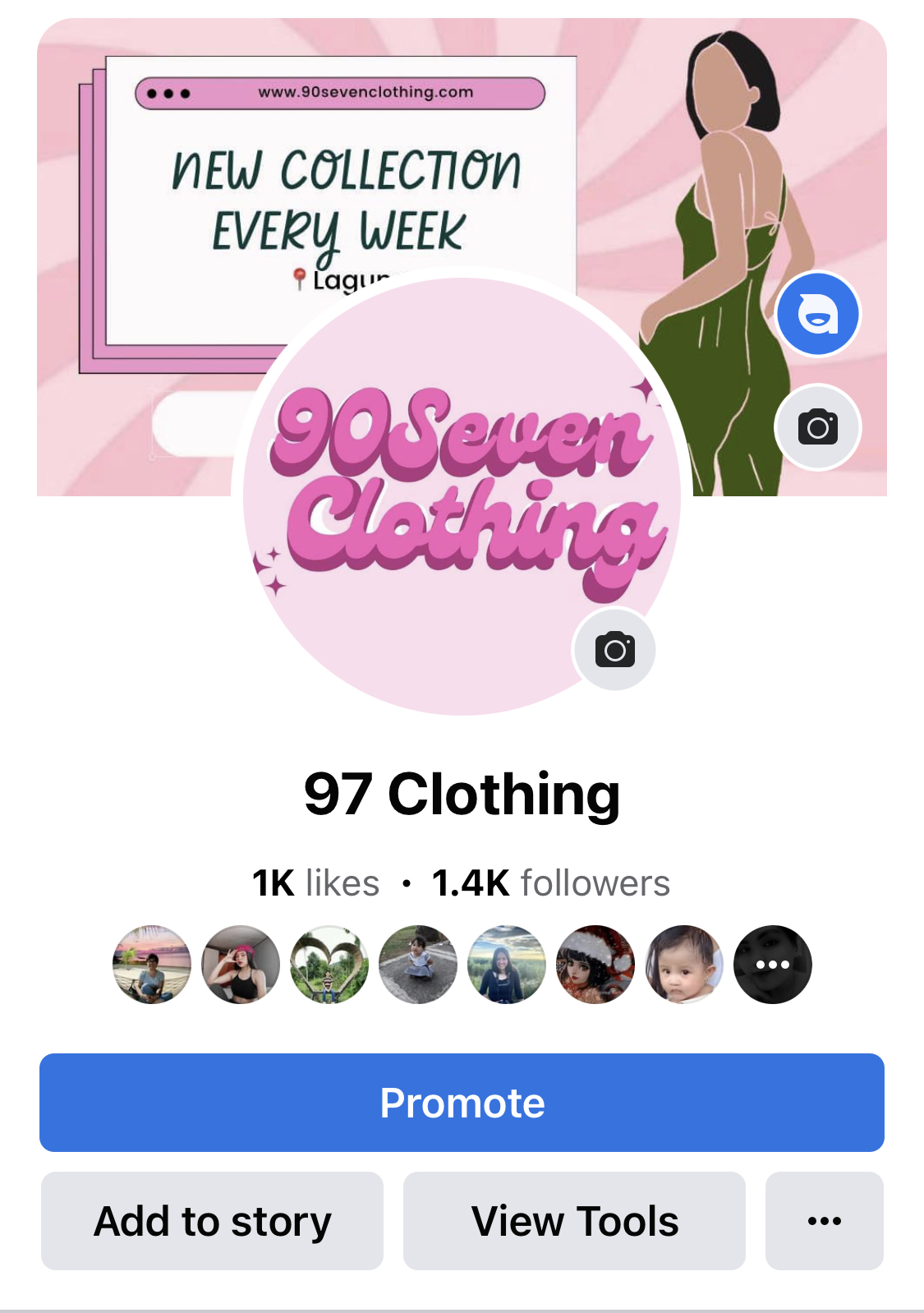Open Add to story
This screenshot has width=924, height=1313.
212,1220
